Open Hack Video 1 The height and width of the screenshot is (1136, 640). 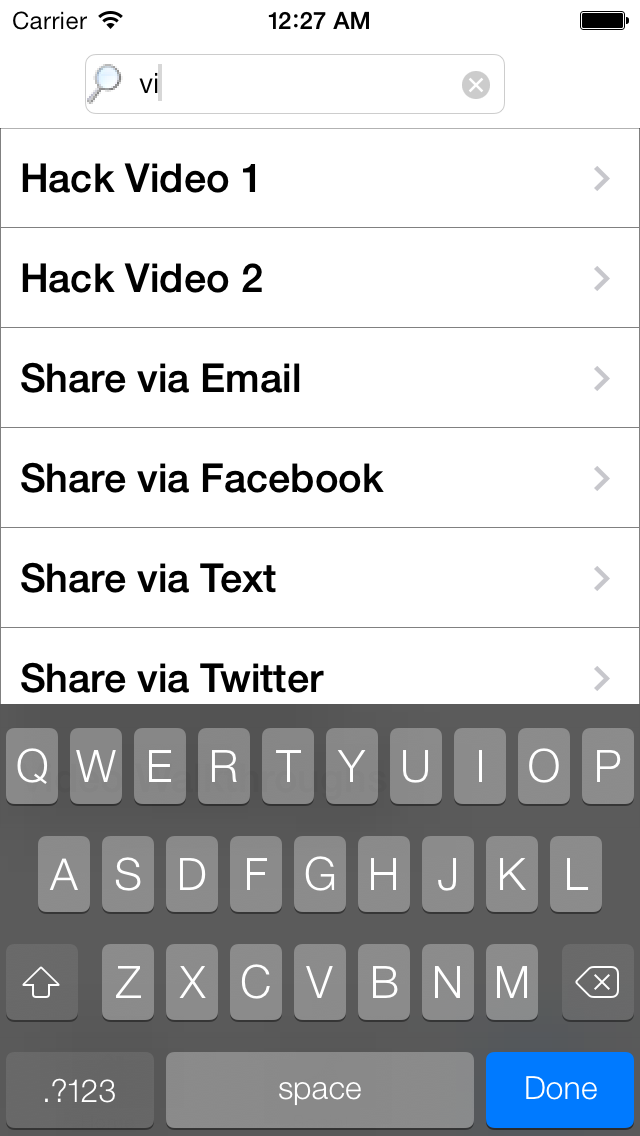point(320,178)
